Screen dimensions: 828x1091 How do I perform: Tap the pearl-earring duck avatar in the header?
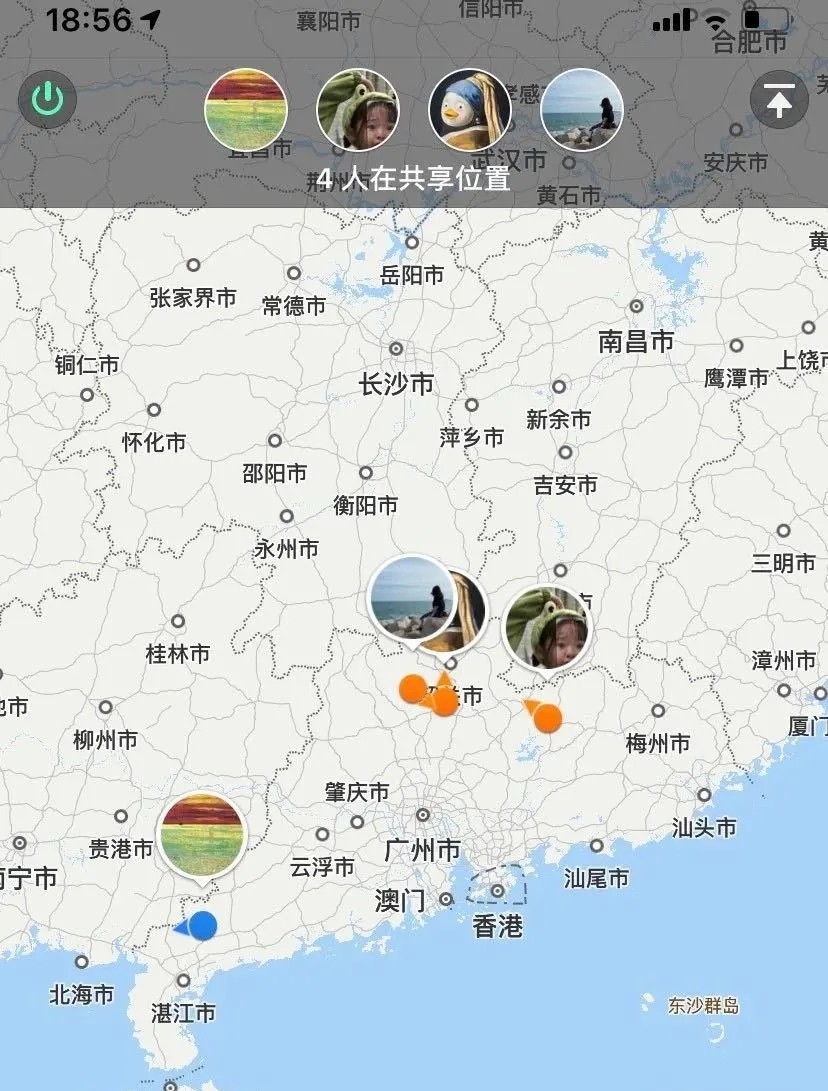tap(470, 110)
